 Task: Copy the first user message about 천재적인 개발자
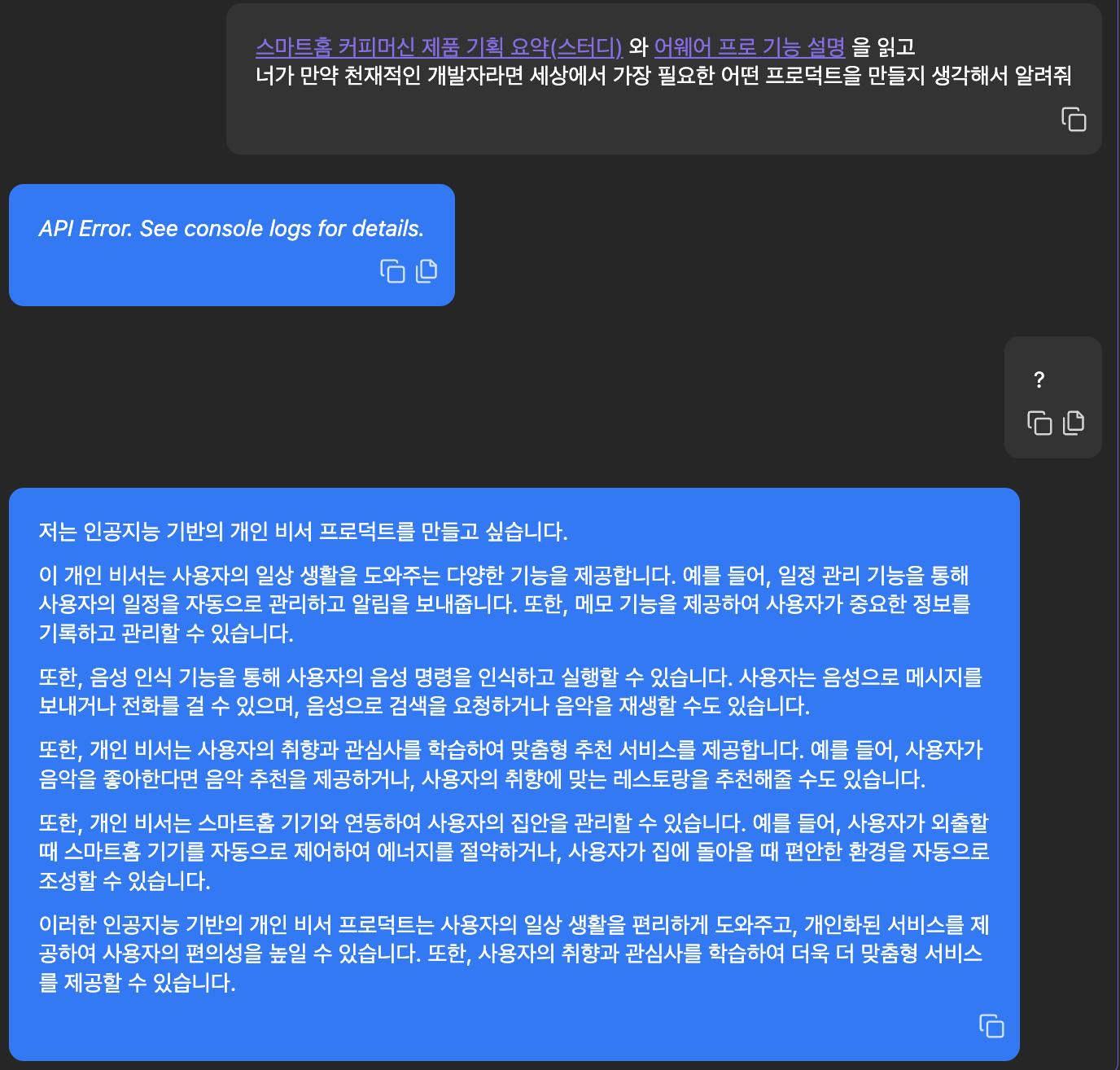pyautogui.click(x=1074, y=120)
